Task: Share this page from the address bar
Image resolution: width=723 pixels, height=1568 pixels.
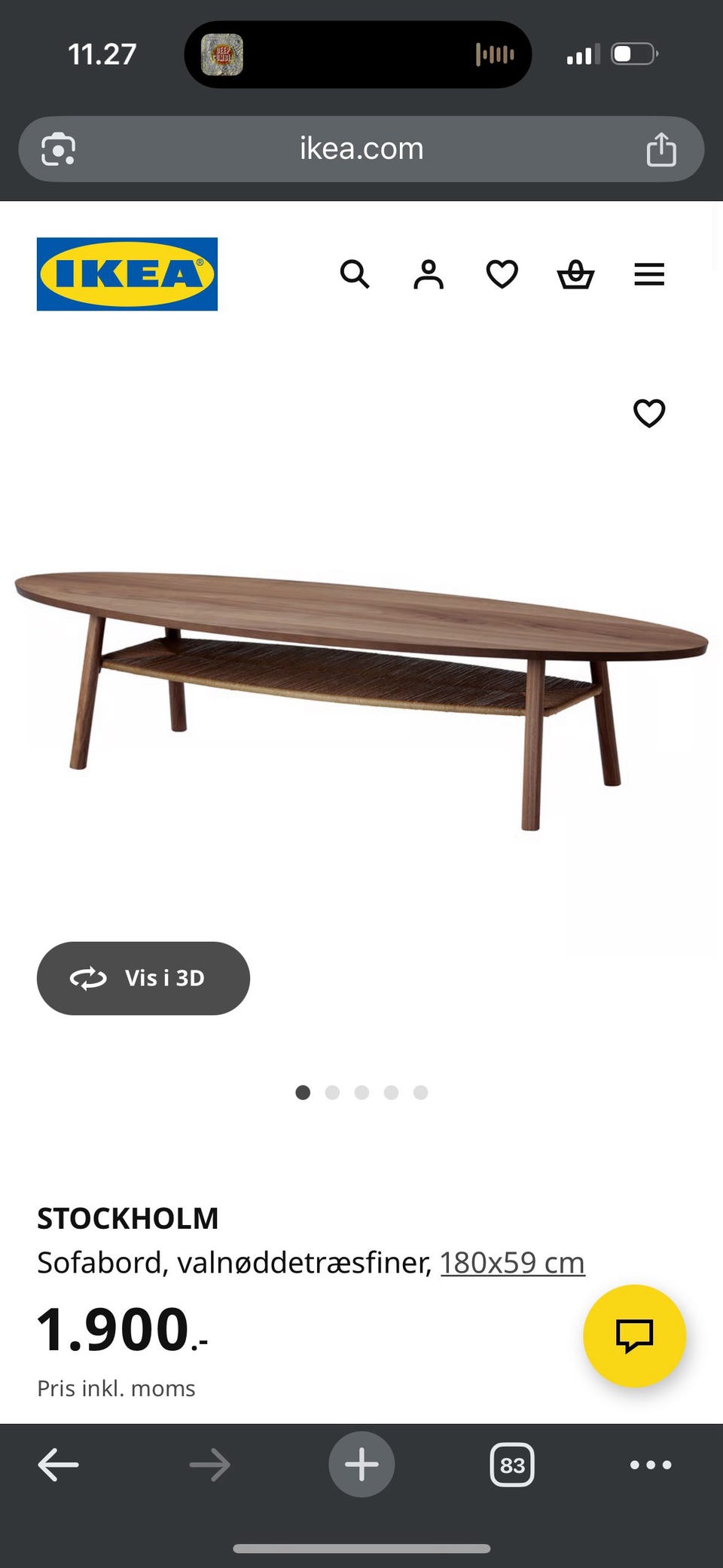Action: pos(661,148)
